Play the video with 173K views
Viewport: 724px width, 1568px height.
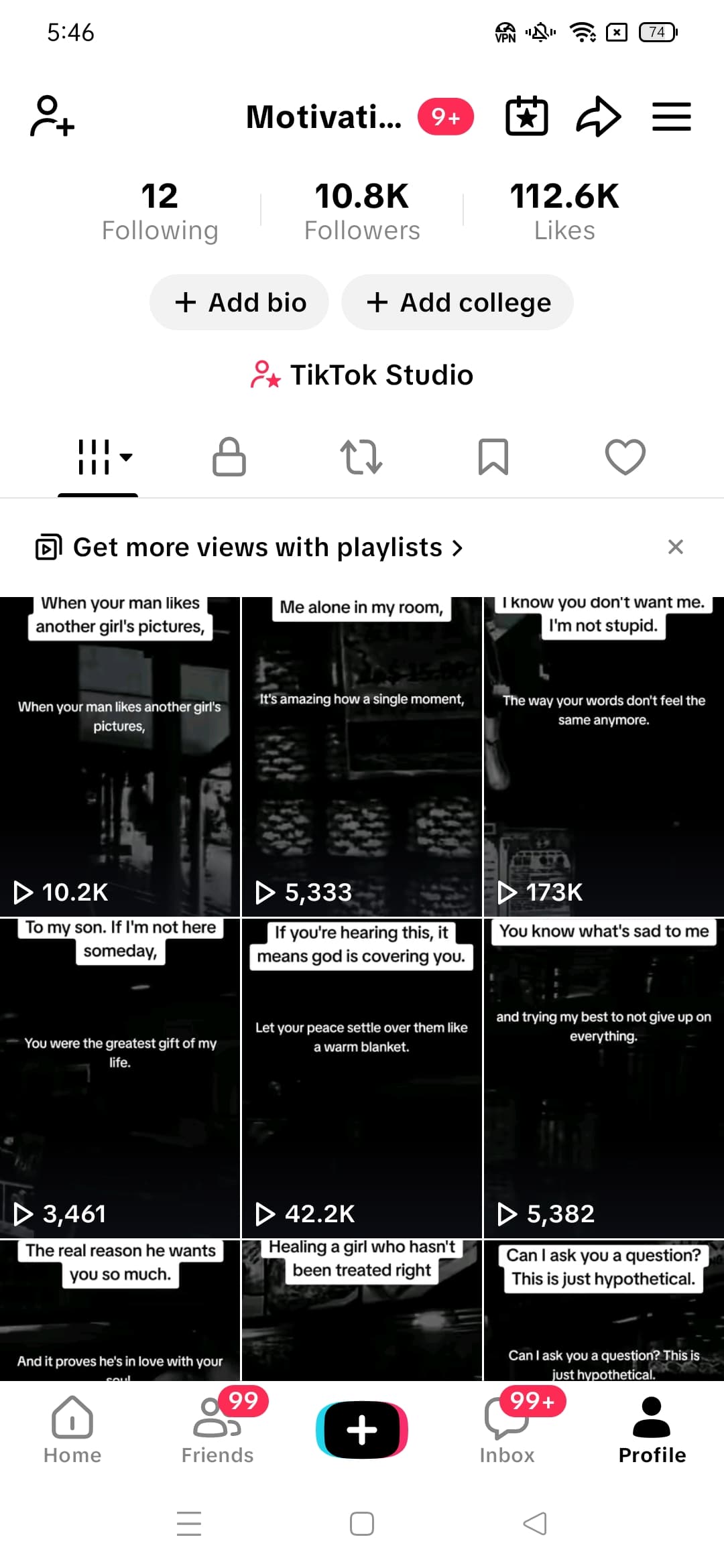(x=603, y=757)
